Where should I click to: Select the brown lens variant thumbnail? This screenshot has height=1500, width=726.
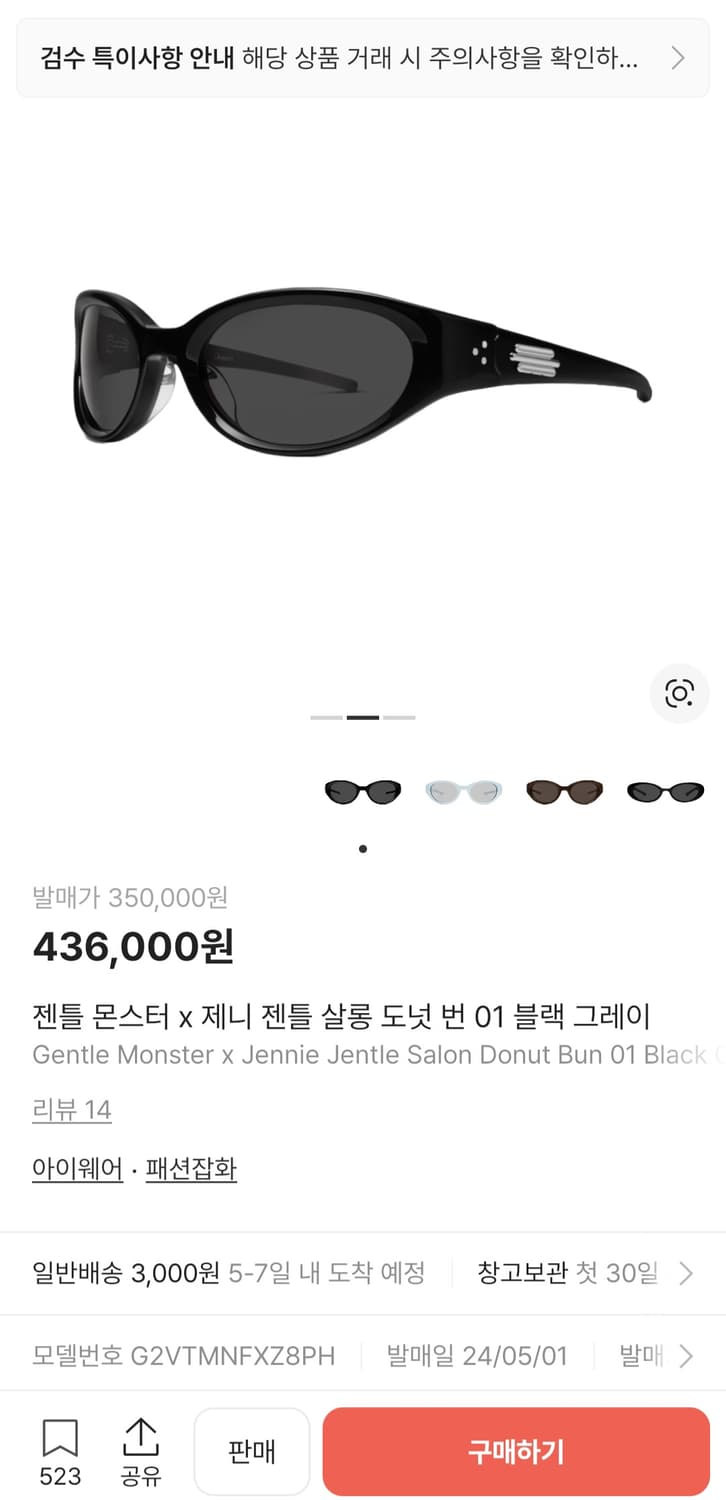(564, 790)
